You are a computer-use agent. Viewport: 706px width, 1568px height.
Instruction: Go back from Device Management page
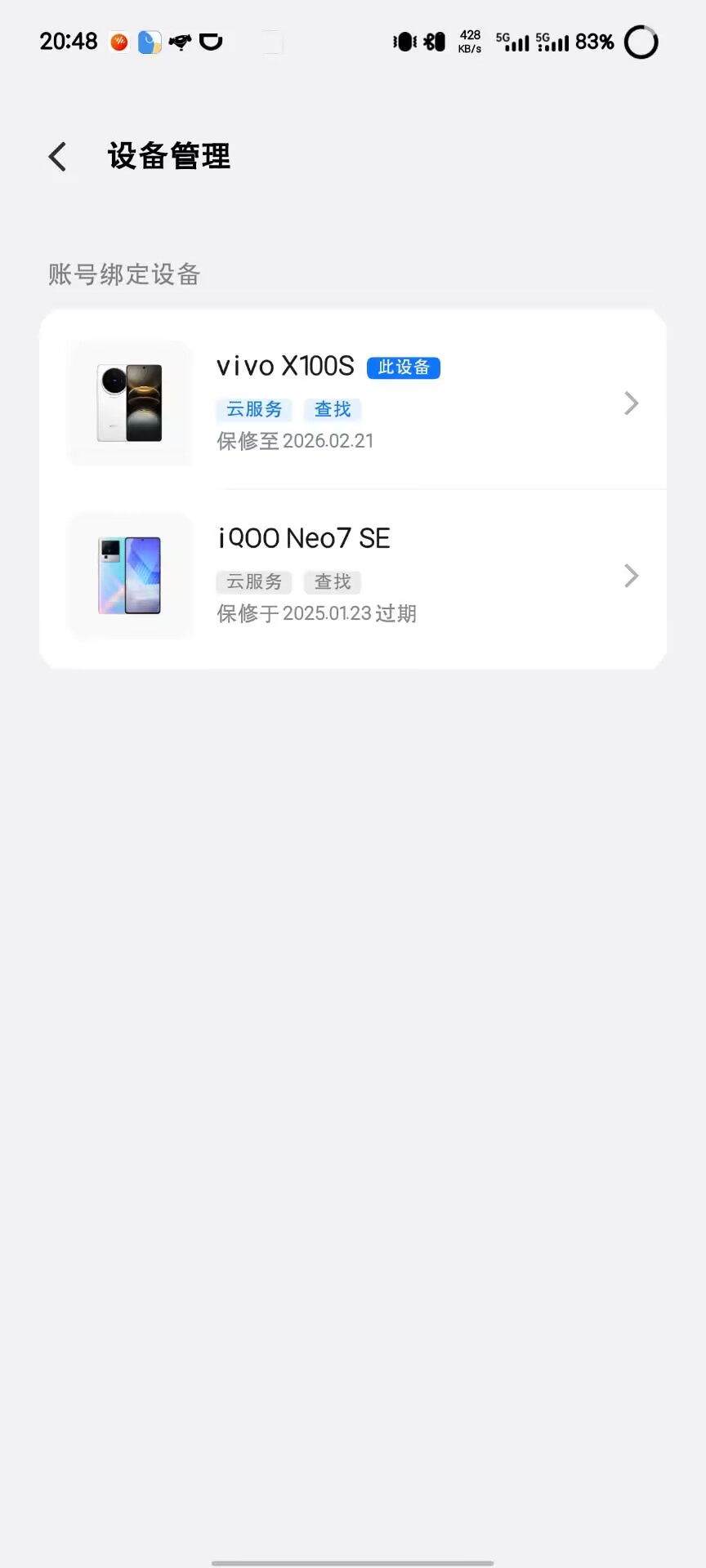pyautogui.click(x=57, y=157)
